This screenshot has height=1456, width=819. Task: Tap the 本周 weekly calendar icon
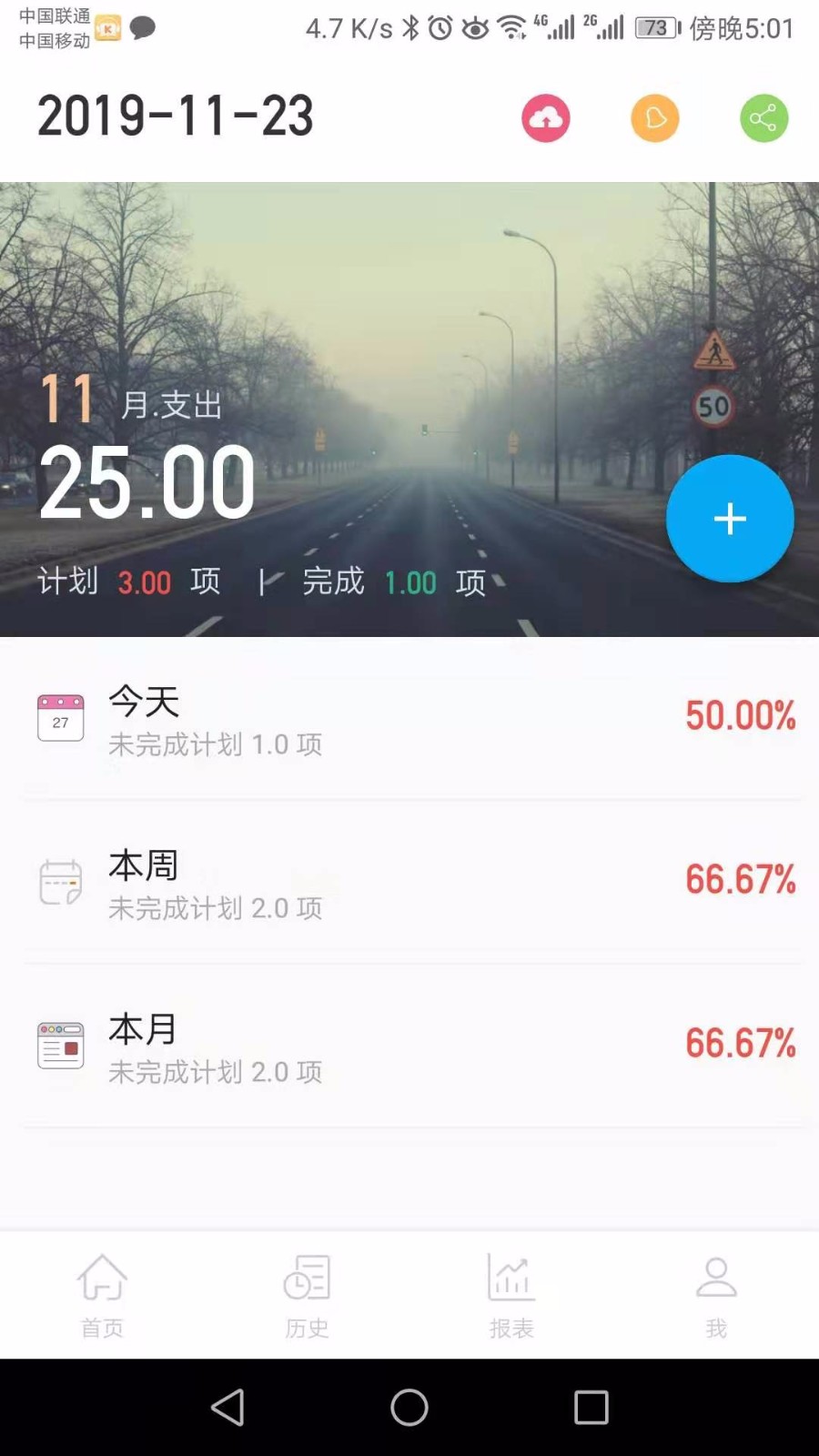[x=60, y=881]
